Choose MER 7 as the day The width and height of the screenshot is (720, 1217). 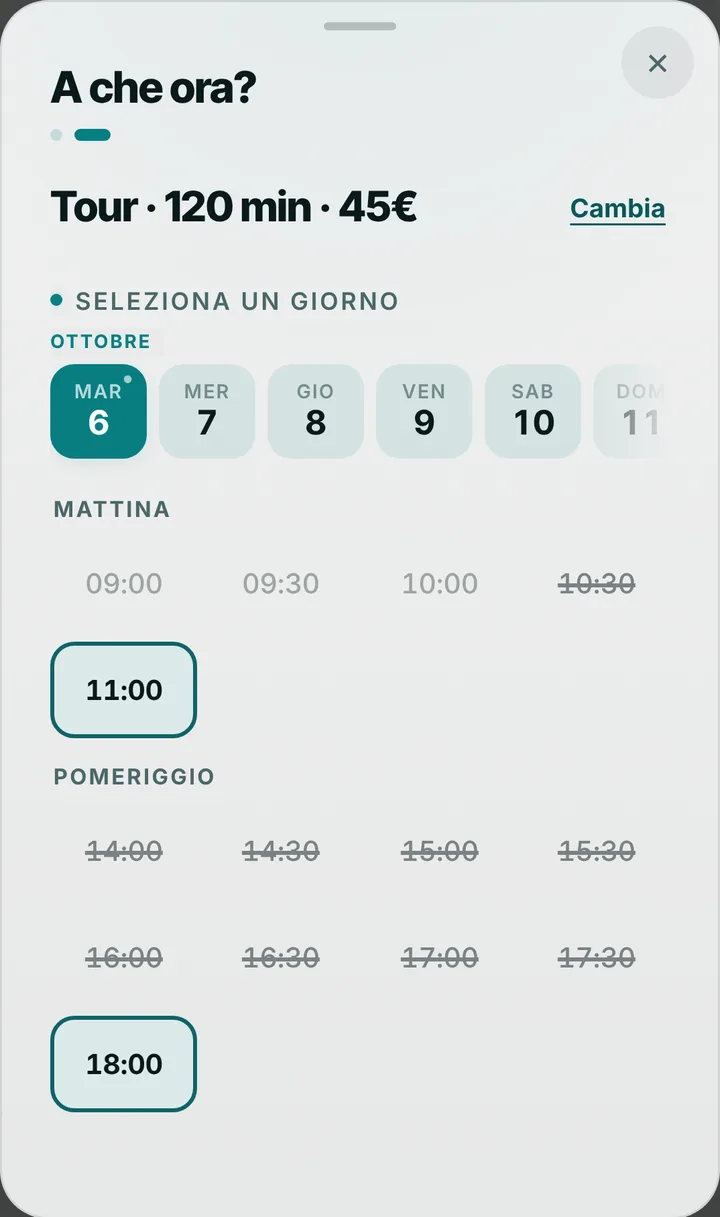click(207, 411)
